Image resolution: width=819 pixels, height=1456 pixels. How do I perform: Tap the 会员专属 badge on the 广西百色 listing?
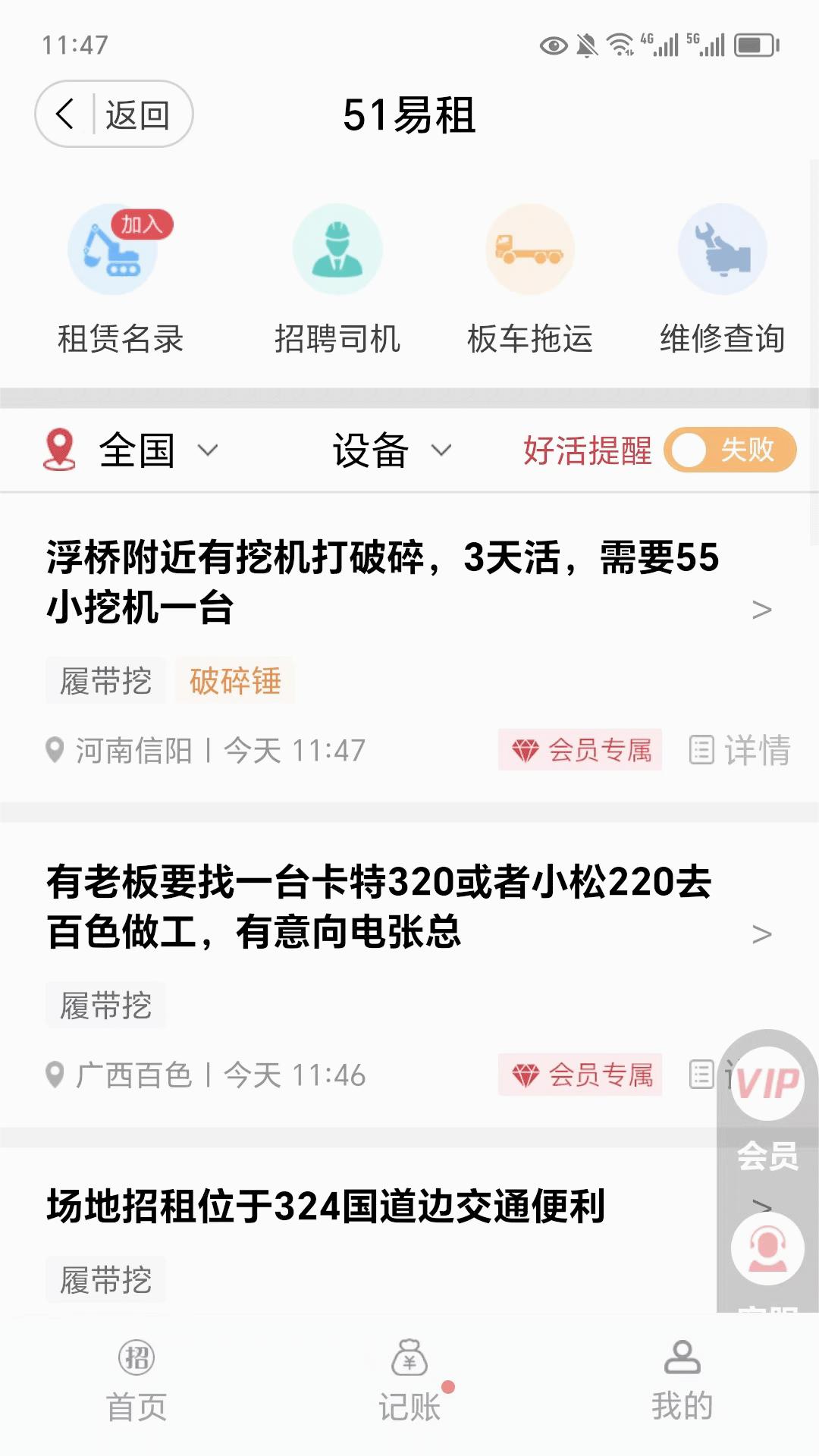(580, 1075)
